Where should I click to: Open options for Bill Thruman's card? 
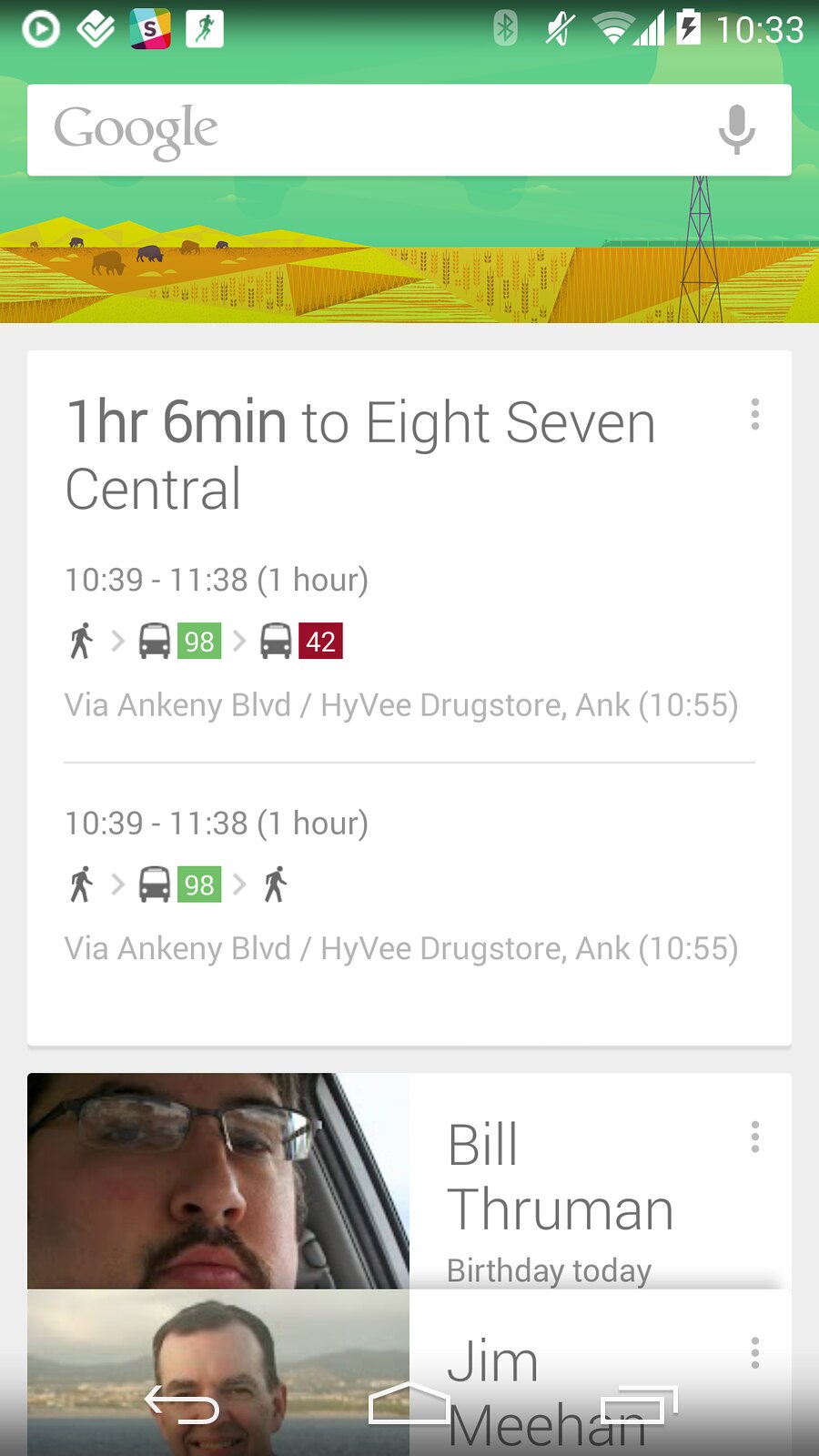[x=754, y=1137]
